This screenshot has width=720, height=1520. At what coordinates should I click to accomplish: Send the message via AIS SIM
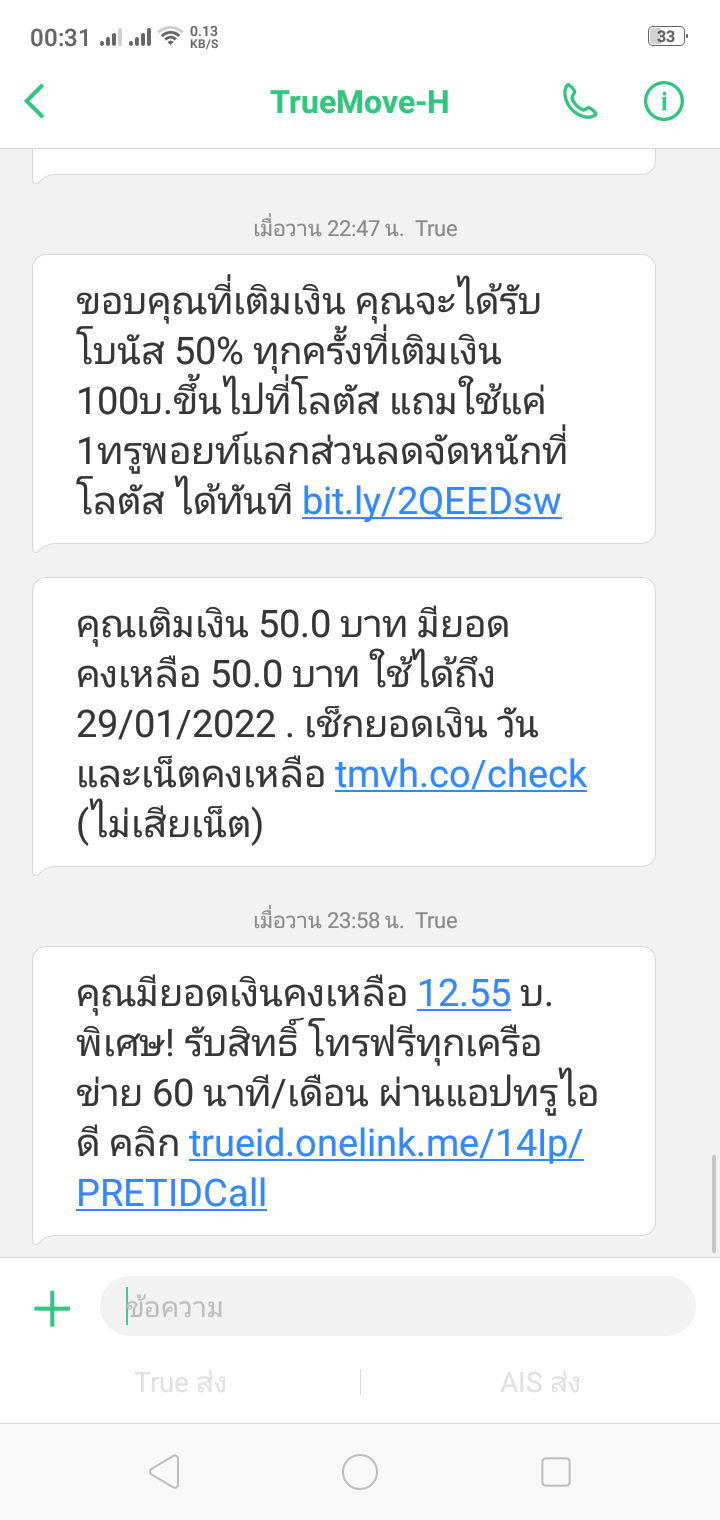click(540, 1382)
